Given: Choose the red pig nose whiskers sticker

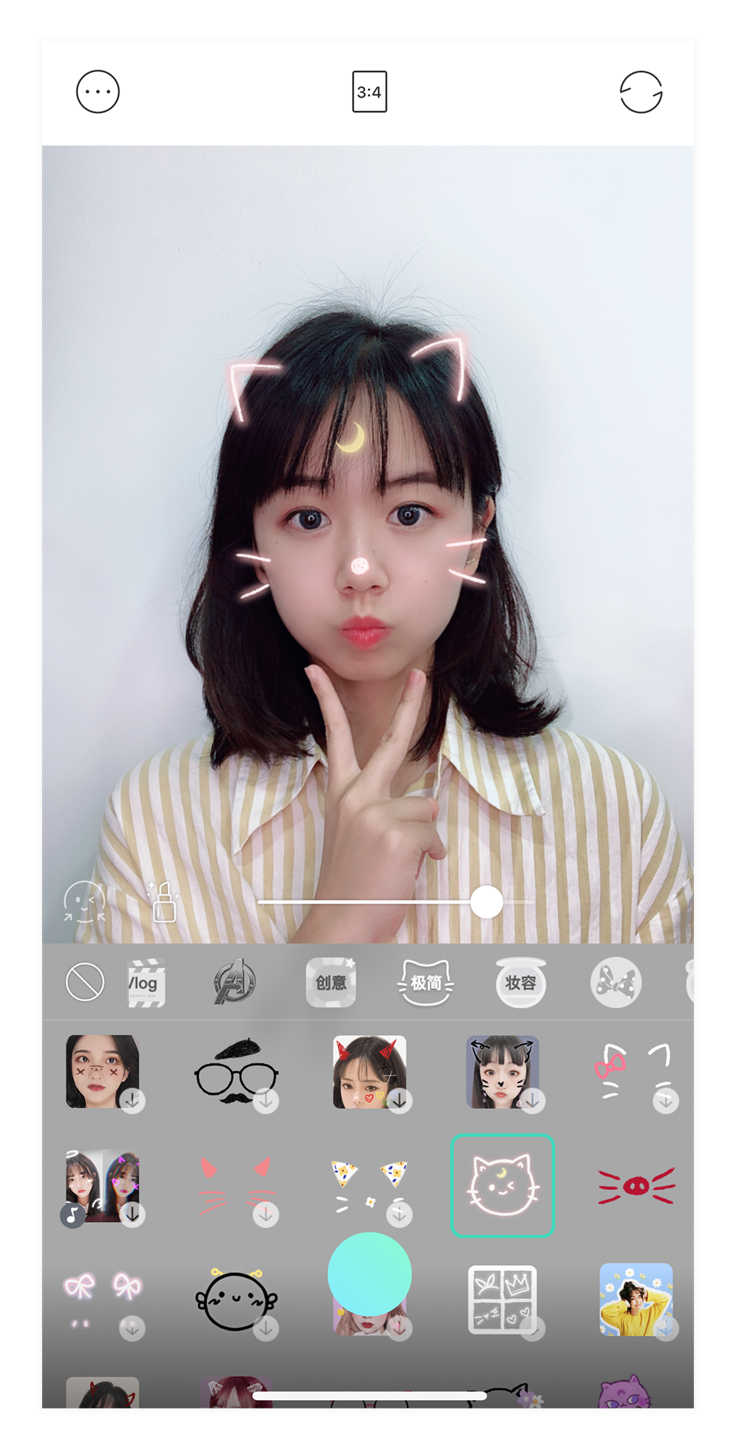Looking at the screenshot, I should click(x=636, y=1186).
